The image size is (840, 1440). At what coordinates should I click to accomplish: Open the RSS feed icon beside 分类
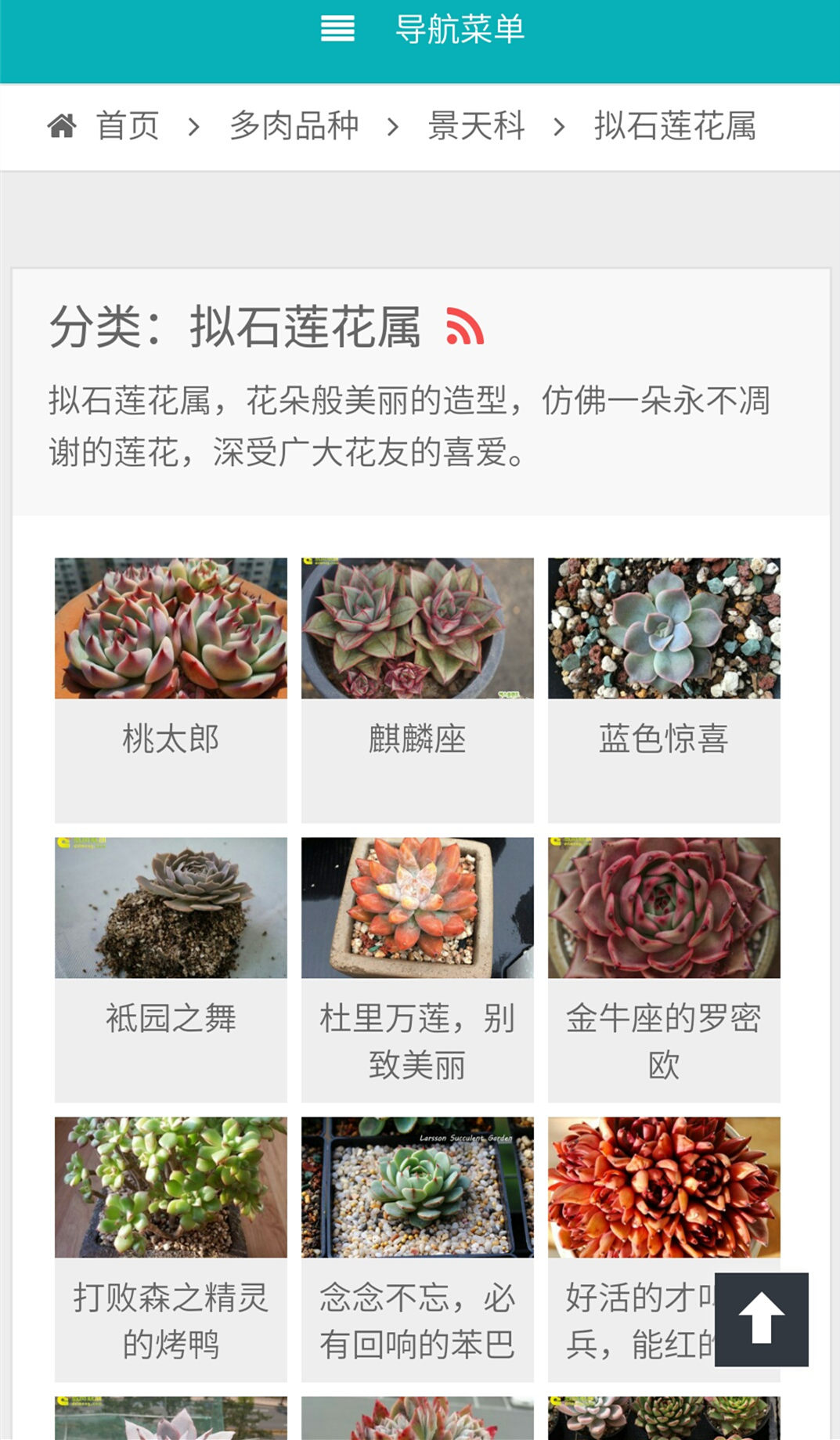[x=465, y=327]
